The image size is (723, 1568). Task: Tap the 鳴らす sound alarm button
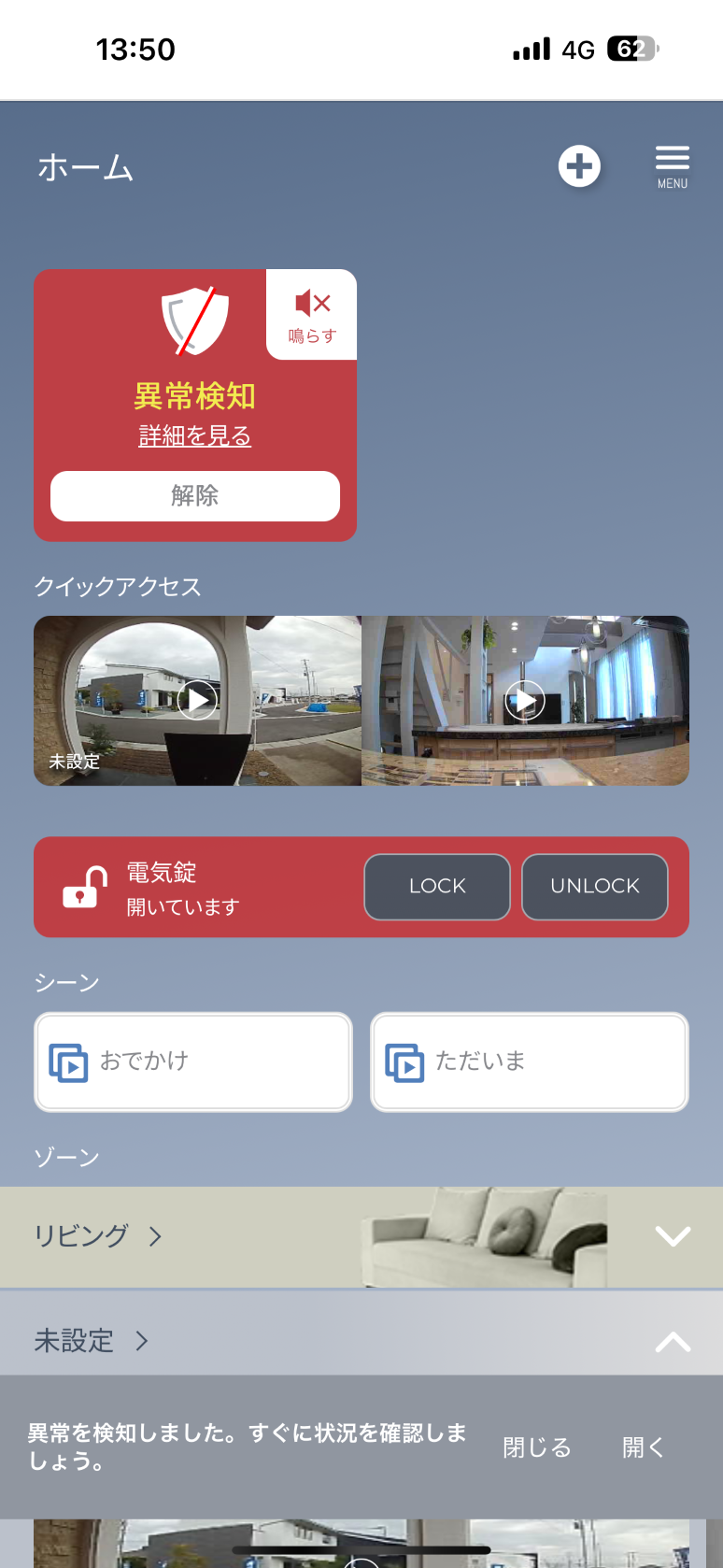(312, 315)
